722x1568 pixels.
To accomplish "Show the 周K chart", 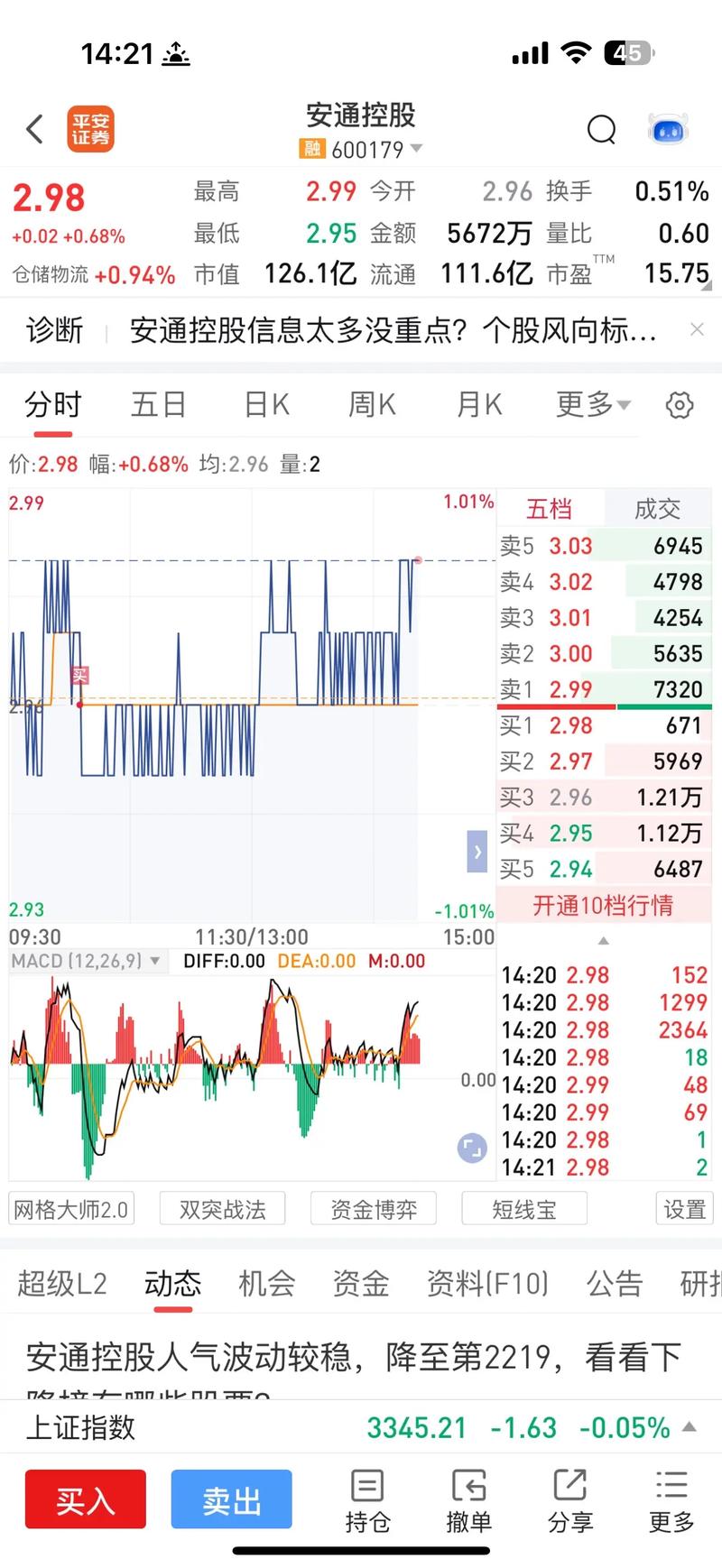I will click(x=372, y=405).
